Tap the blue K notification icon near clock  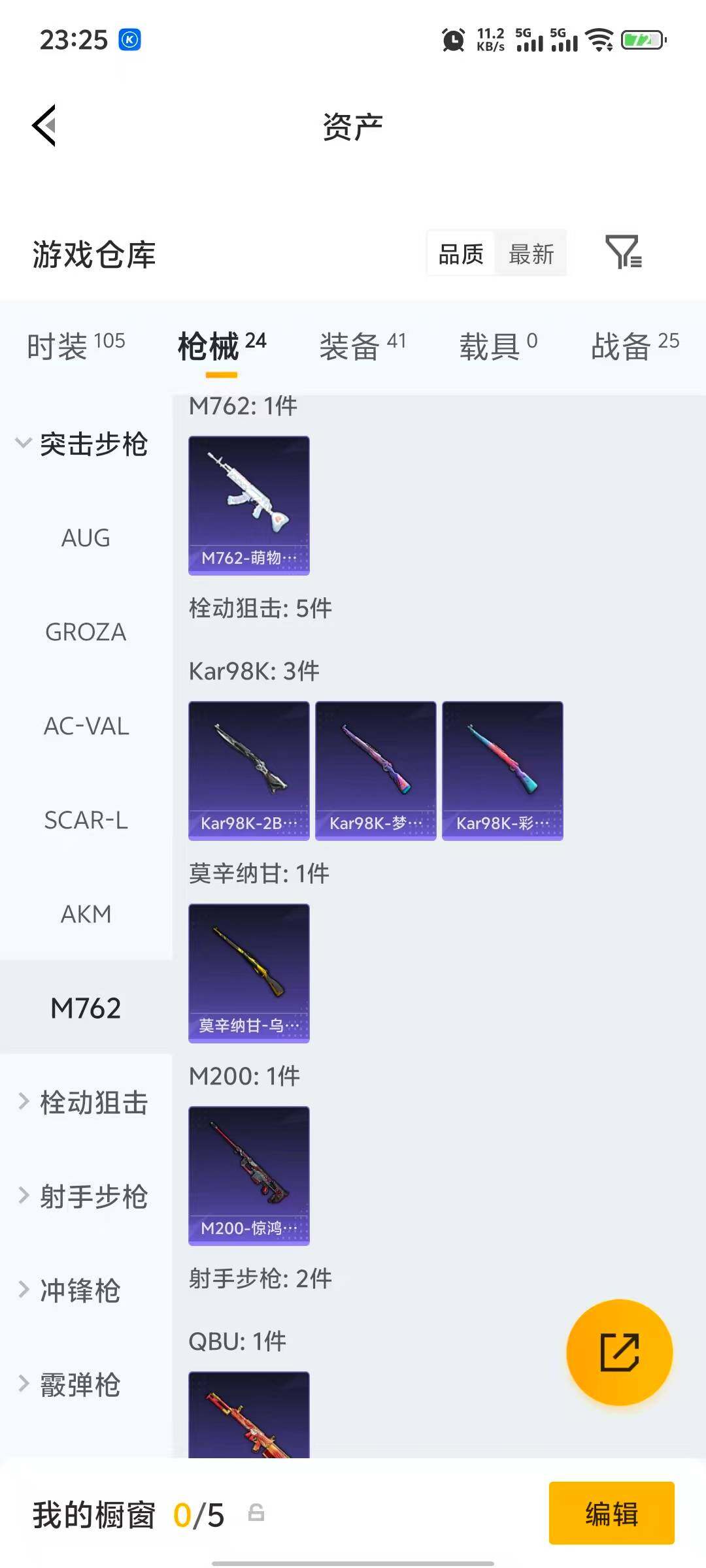128,41
